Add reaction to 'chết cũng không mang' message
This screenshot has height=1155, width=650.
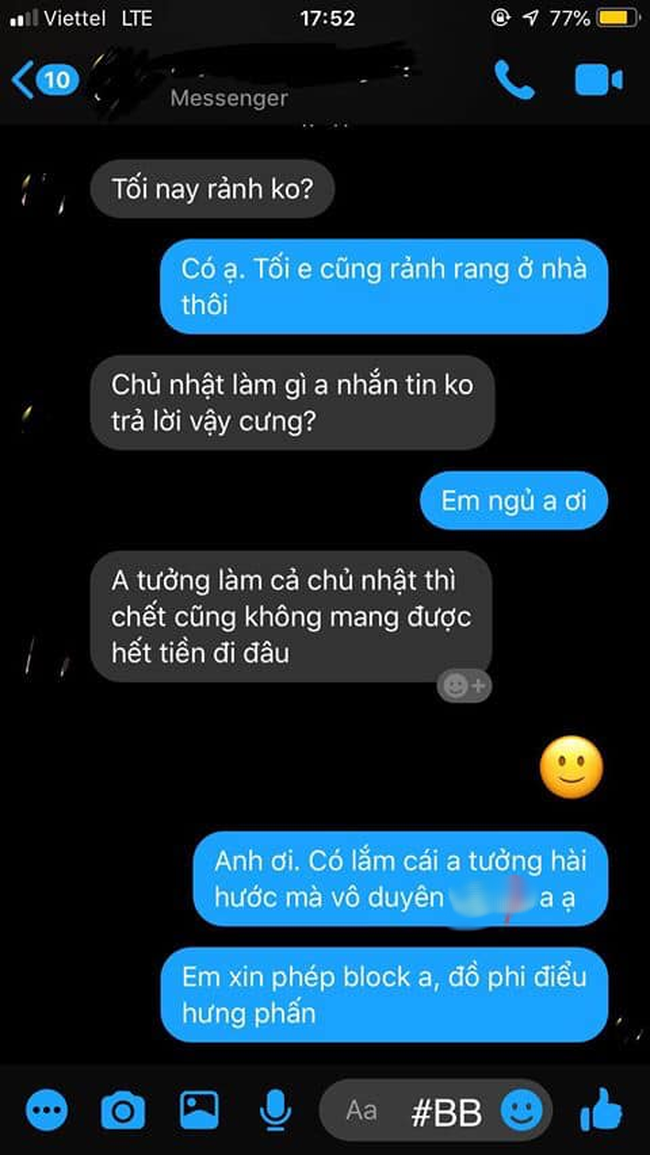click(465, 685)
